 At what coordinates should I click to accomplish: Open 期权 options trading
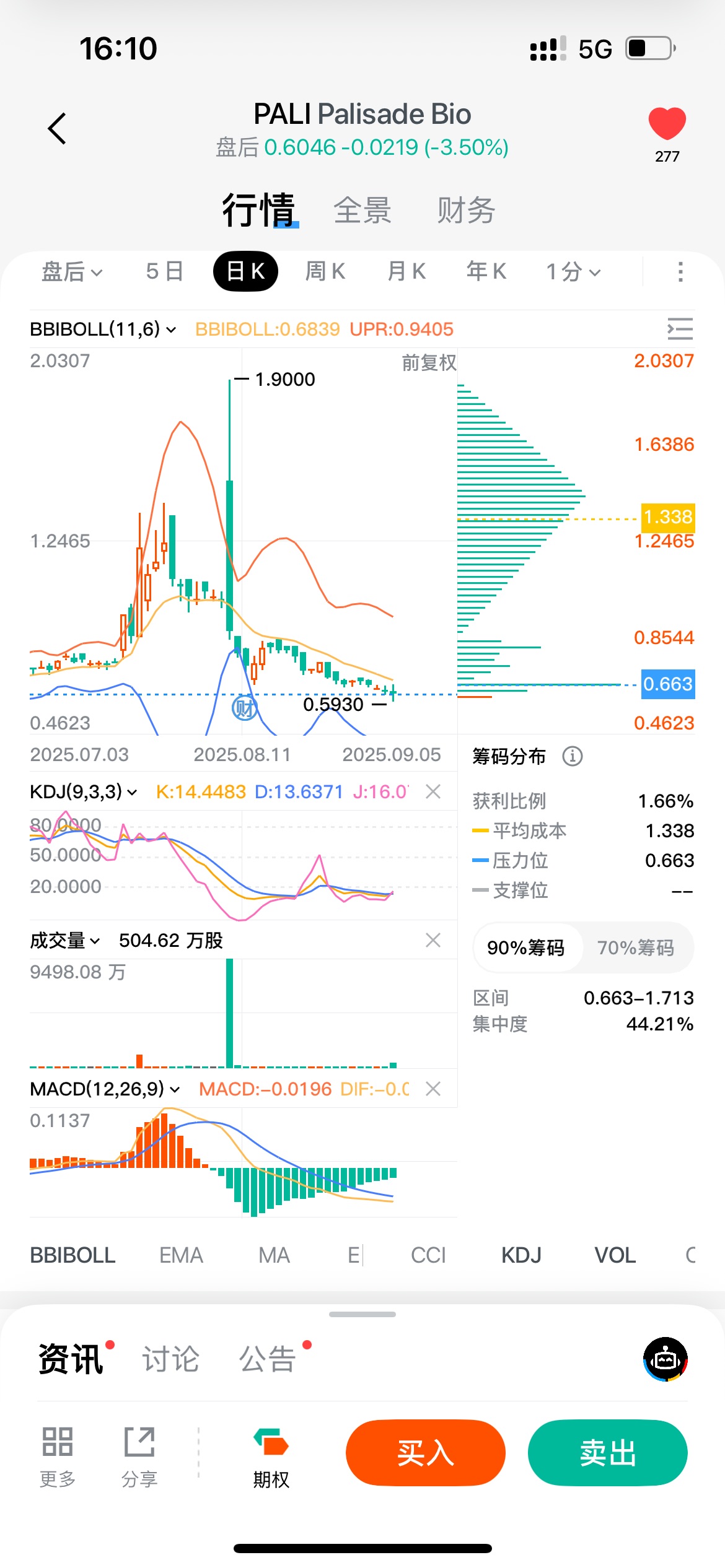[x=271, y=1455]
